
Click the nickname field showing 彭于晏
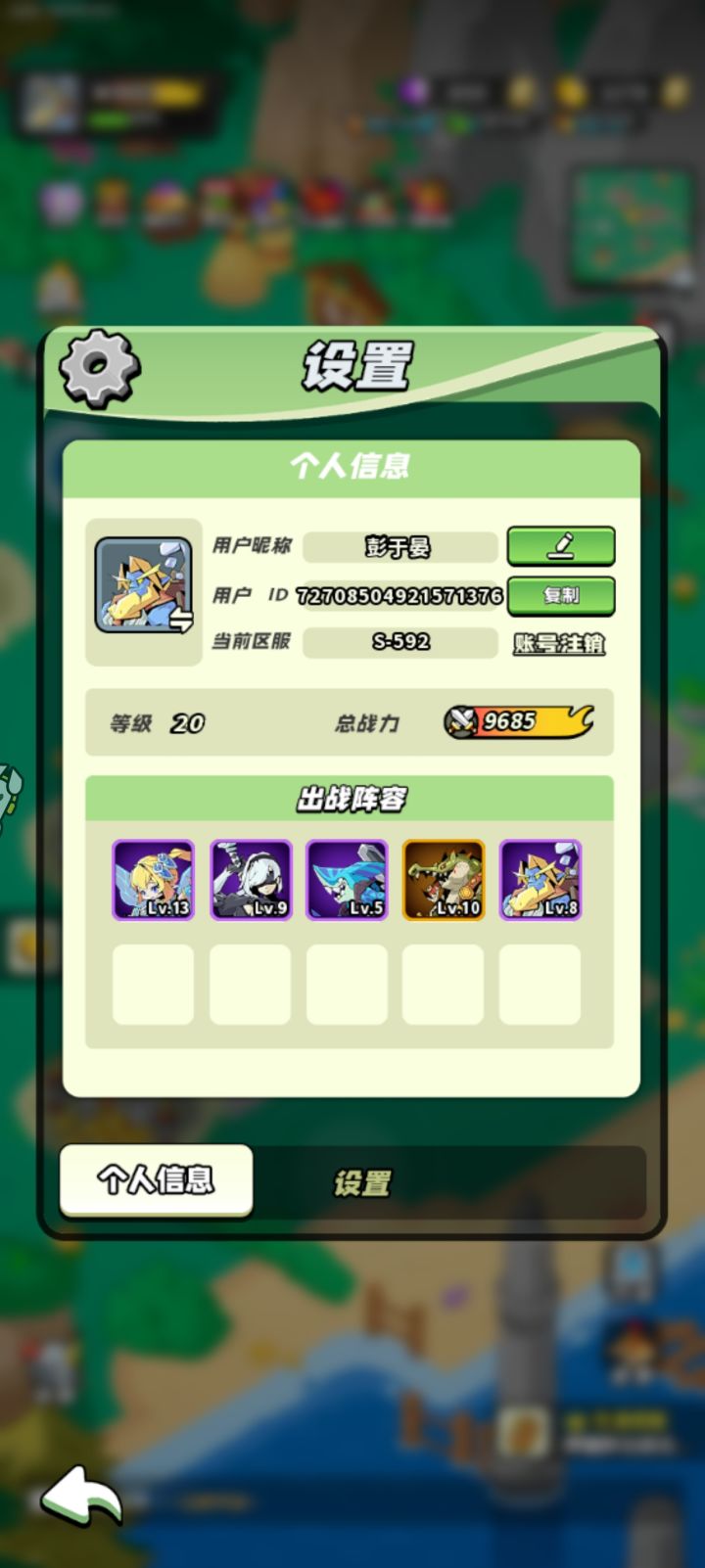(x=401, y=546)
